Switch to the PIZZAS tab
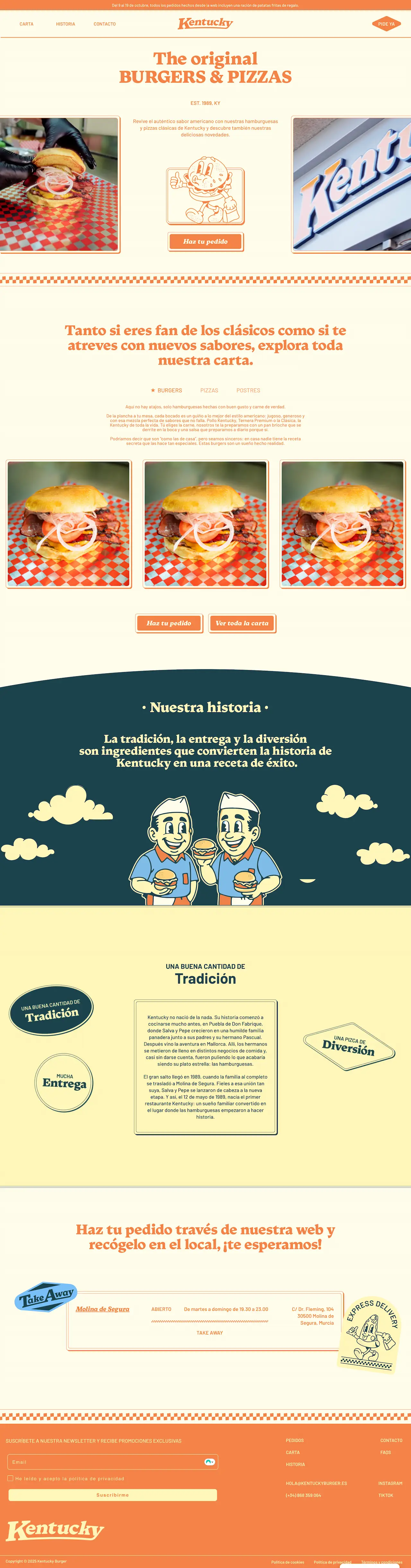Image resolution: width=411 pixels, height=1568 pixels. click(x=209, y=390)
